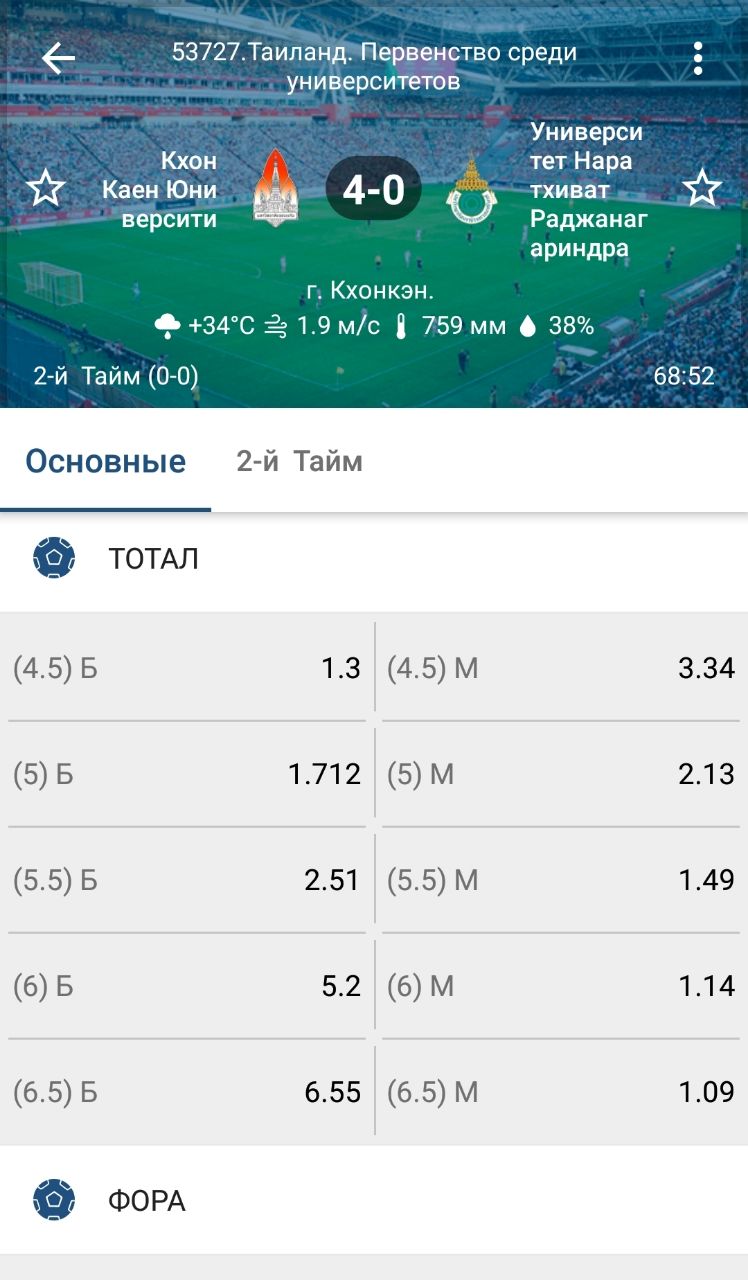Select total (6.5) М at 1.09
This screenshot has width=748, height=1280.
(561, 1093)
